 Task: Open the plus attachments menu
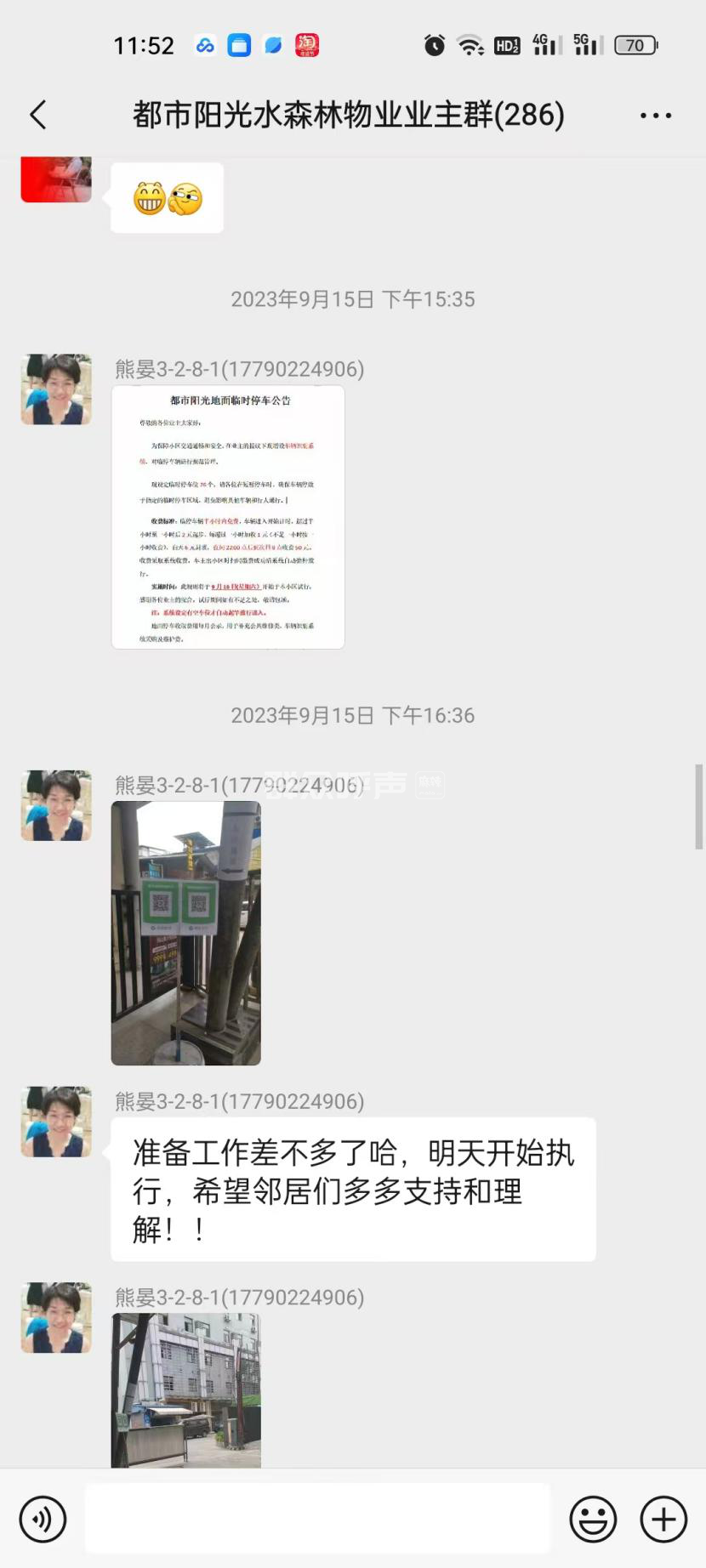click(x=663, y=1519)
